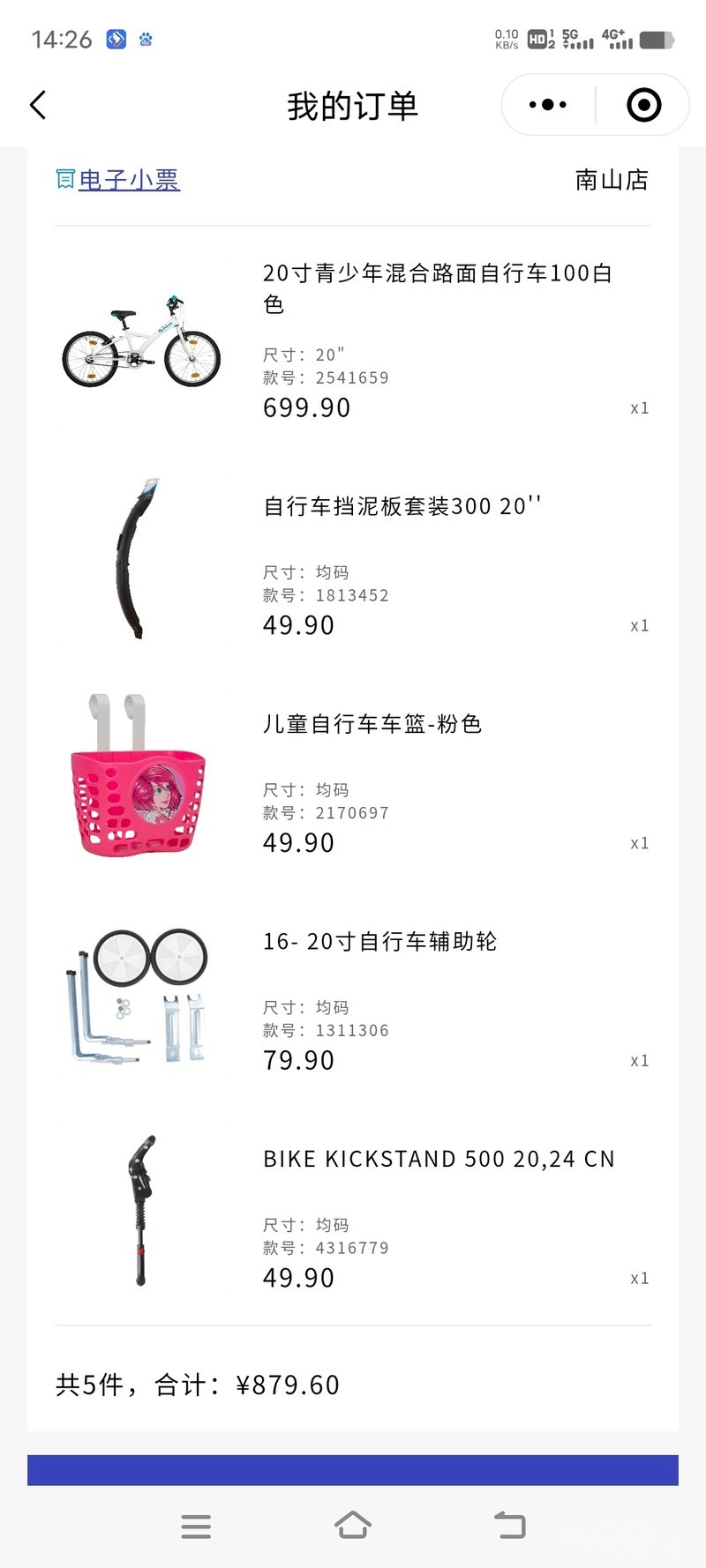This screenshot has width=706, height=1568.
Task: View the 自行车挡泥板套装300 product
Action: tap(402, 506)
